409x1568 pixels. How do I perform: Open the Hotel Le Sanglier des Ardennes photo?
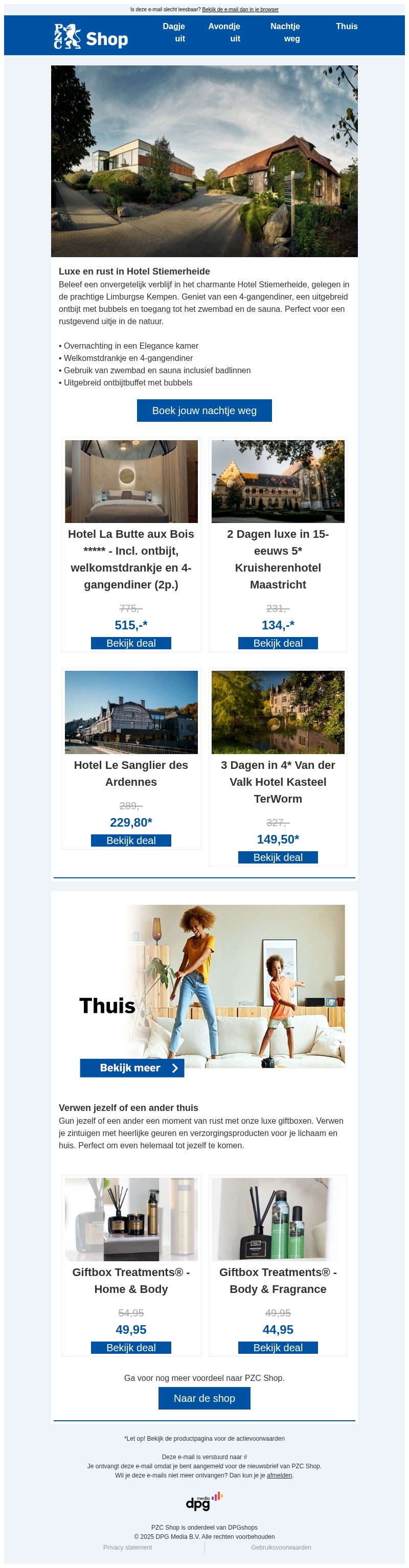[x=131, y=712]
